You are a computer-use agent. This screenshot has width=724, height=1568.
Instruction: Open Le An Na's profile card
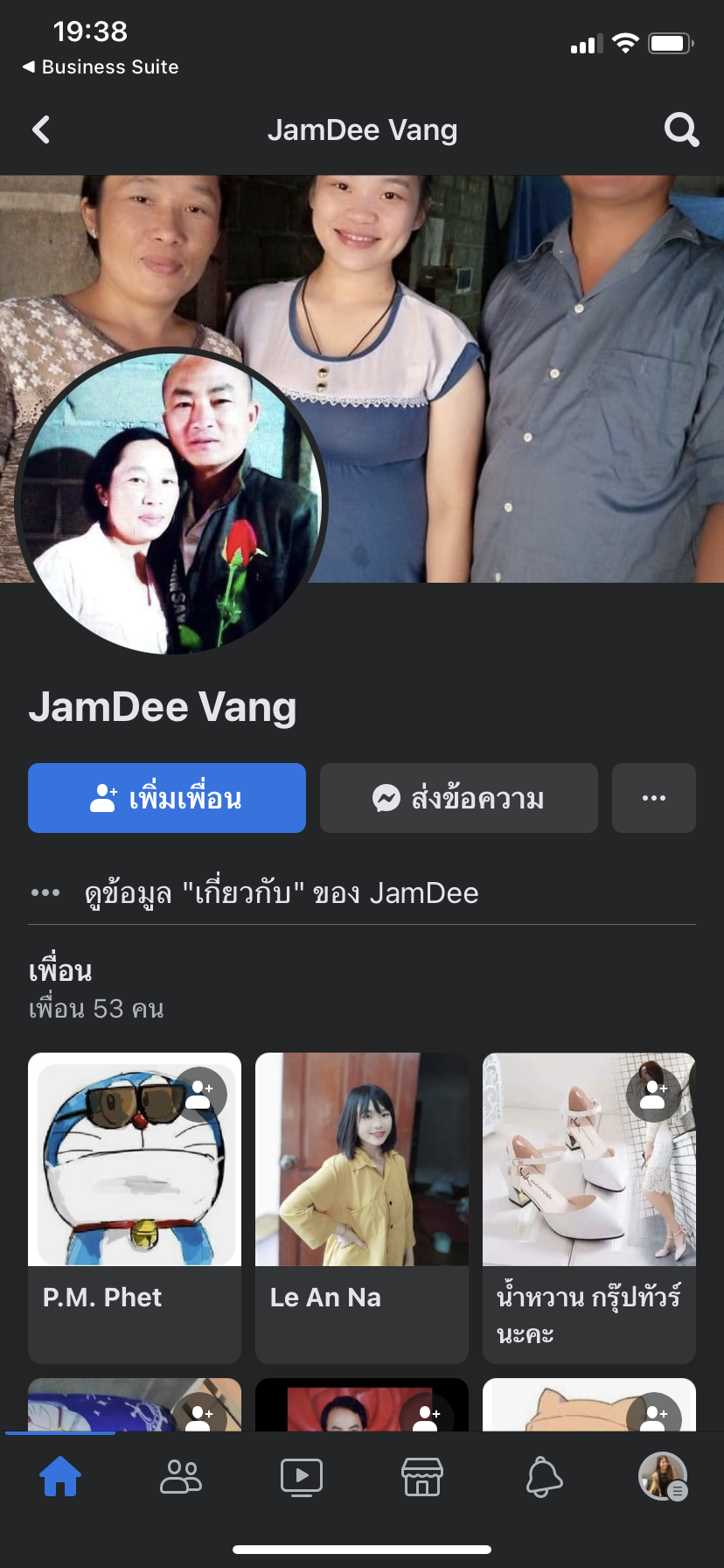click(x=362, y=1207)
